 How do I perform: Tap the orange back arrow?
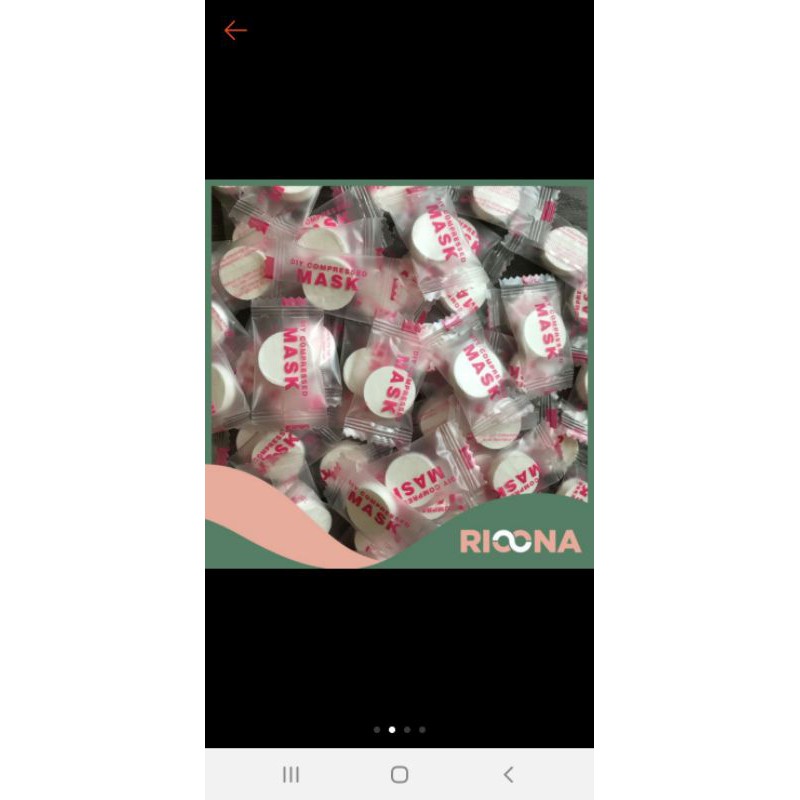point(235,31)
